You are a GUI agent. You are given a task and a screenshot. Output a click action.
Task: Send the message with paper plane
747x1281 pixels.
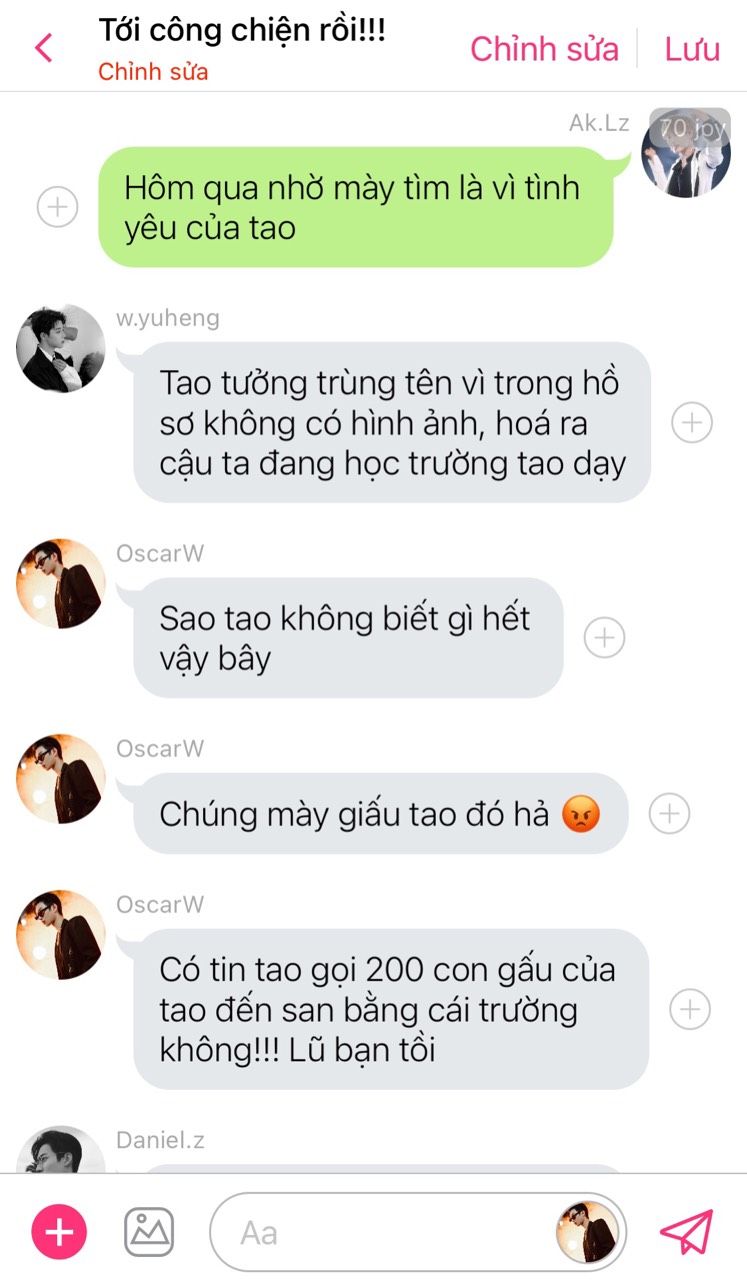click(687, 1232)
